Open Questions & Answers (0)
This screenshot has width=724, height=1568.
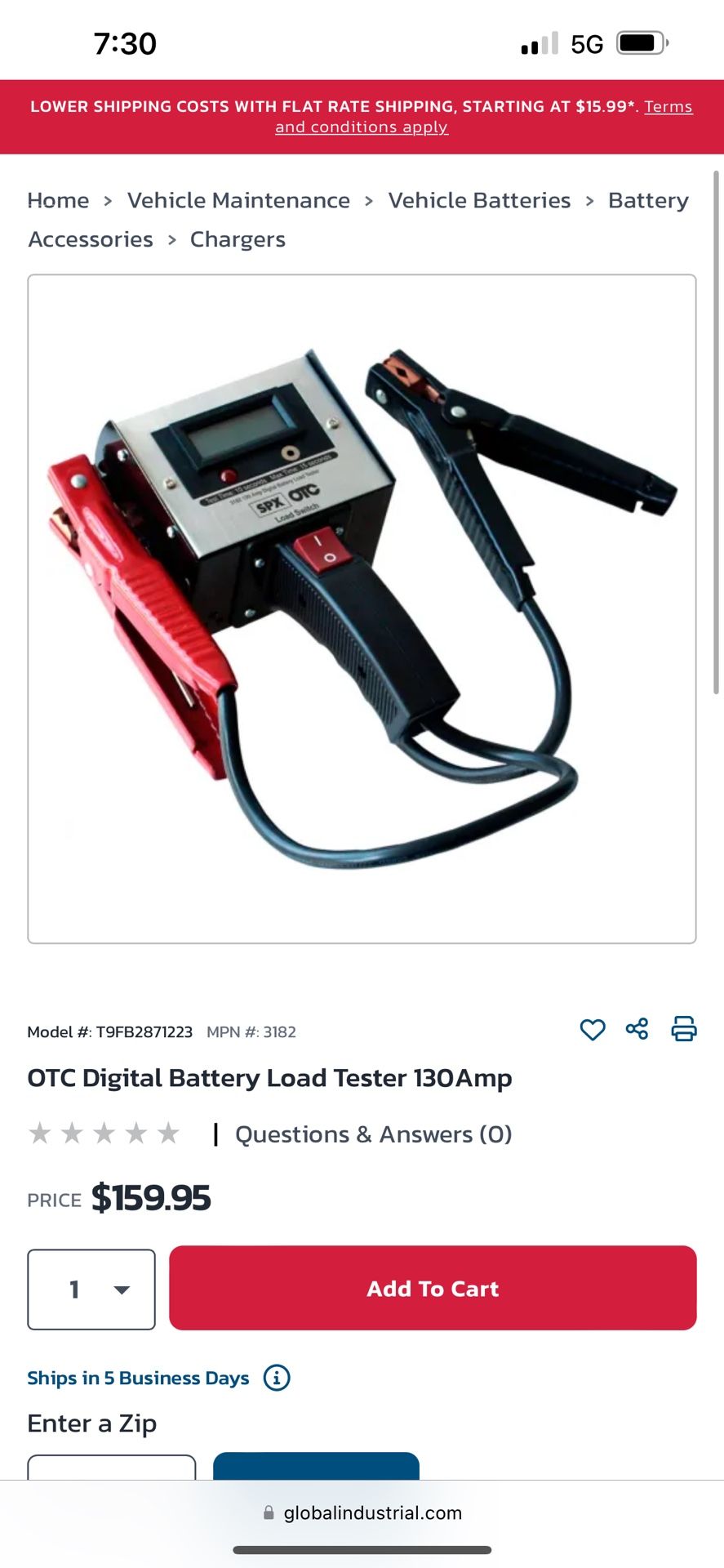tap(373, 1134)
